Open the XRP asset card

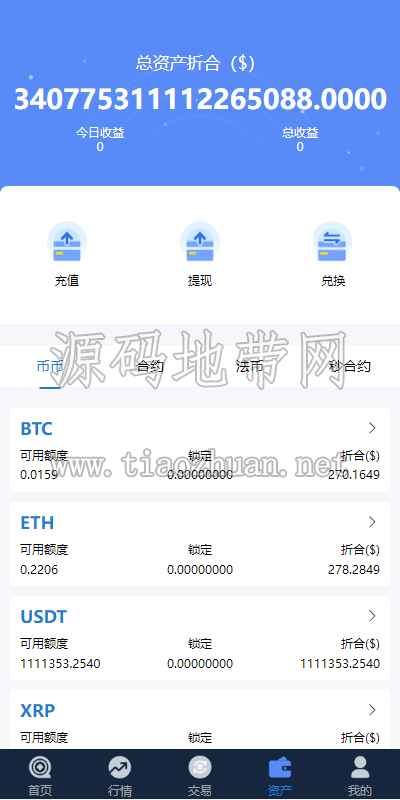click(200, 719)
